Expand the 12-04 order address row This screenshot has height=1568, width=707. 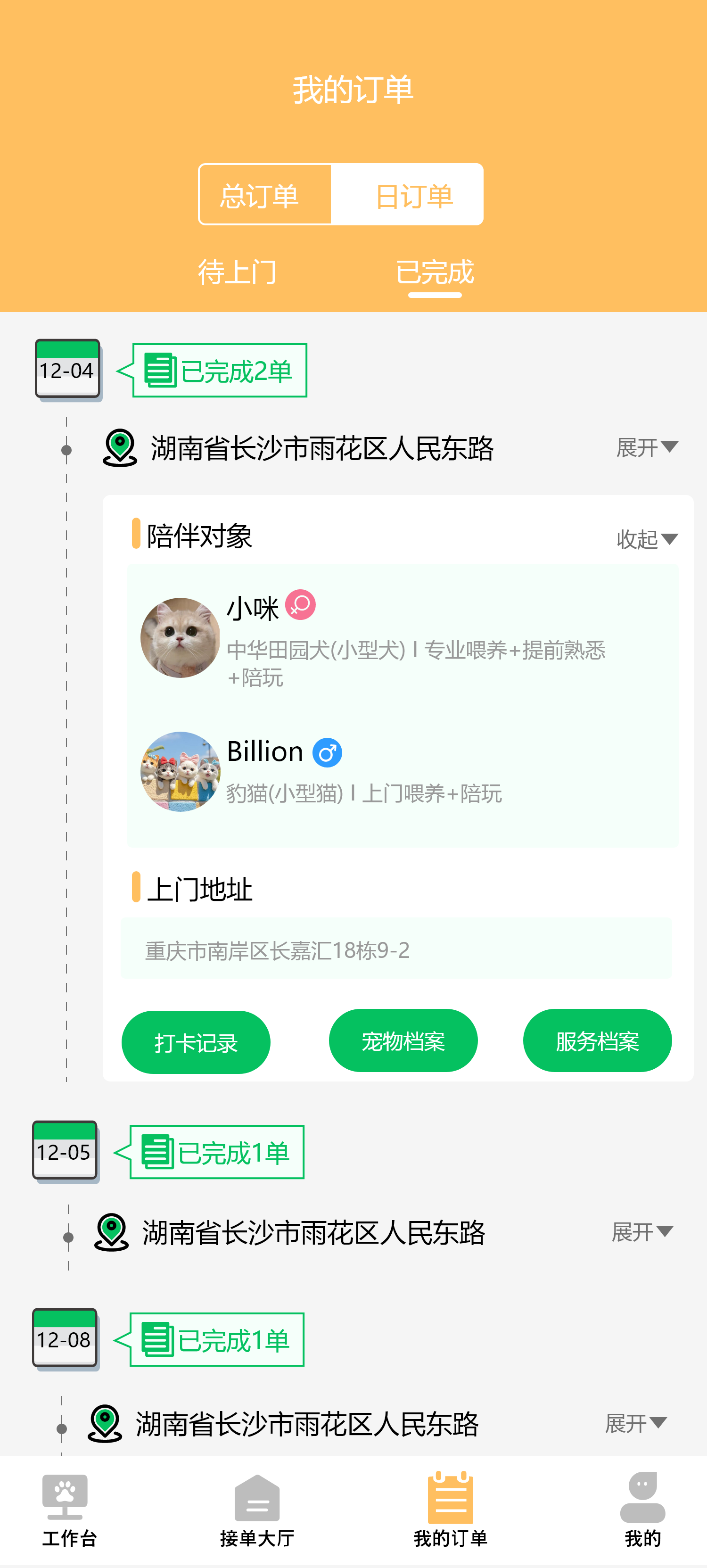coord(646,447)
